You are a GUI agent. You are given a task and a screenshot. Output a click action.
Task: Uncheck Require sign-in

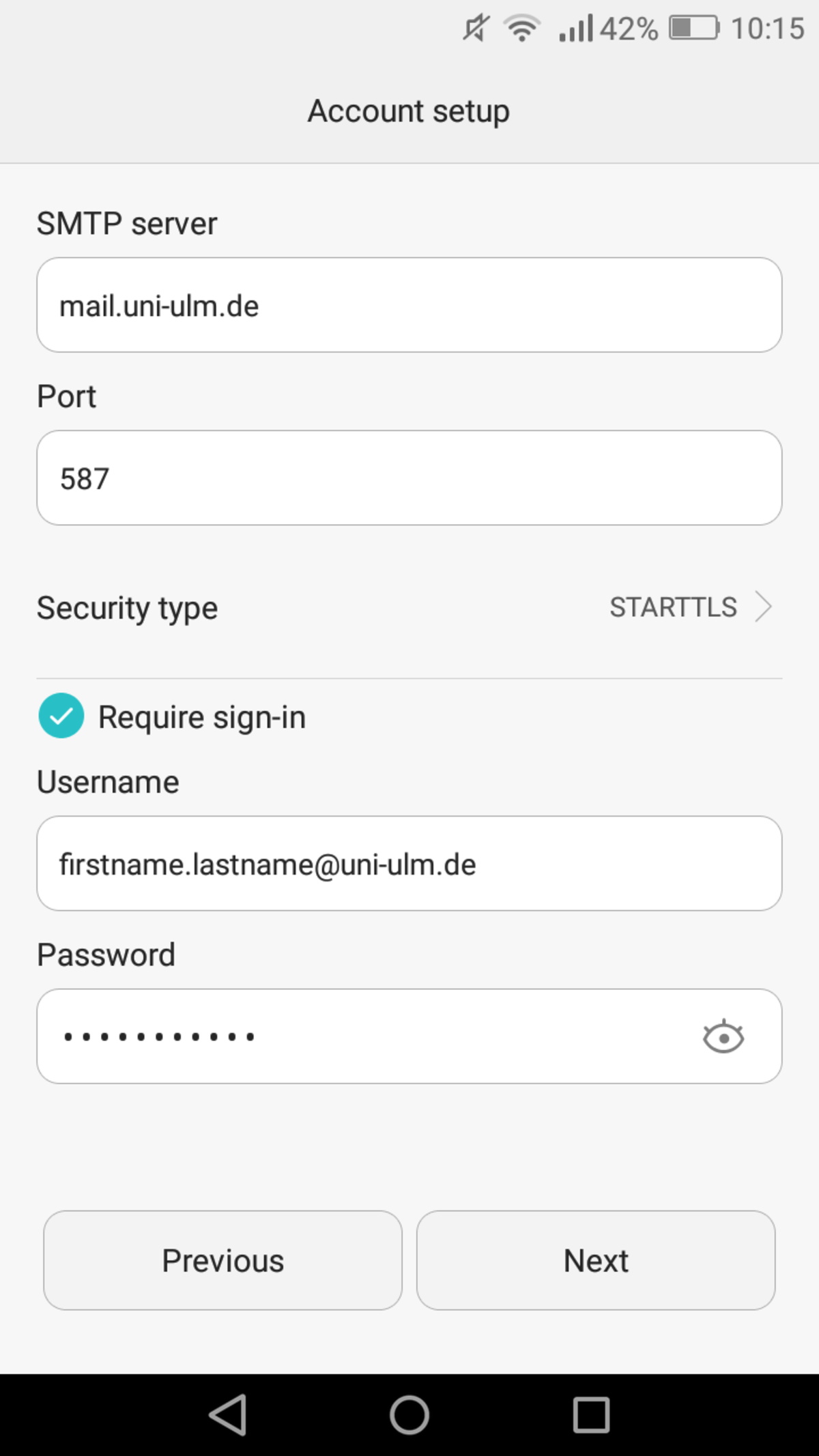pos(61,716)
